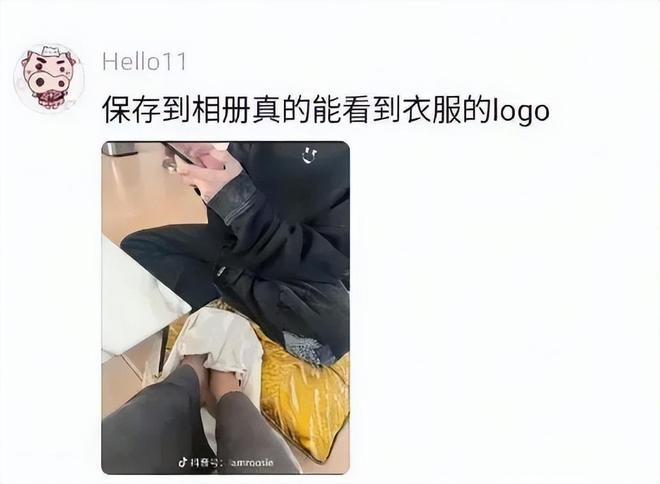Tap the Hello11 username
660x484 pixels.
click(x=144, y=61)
